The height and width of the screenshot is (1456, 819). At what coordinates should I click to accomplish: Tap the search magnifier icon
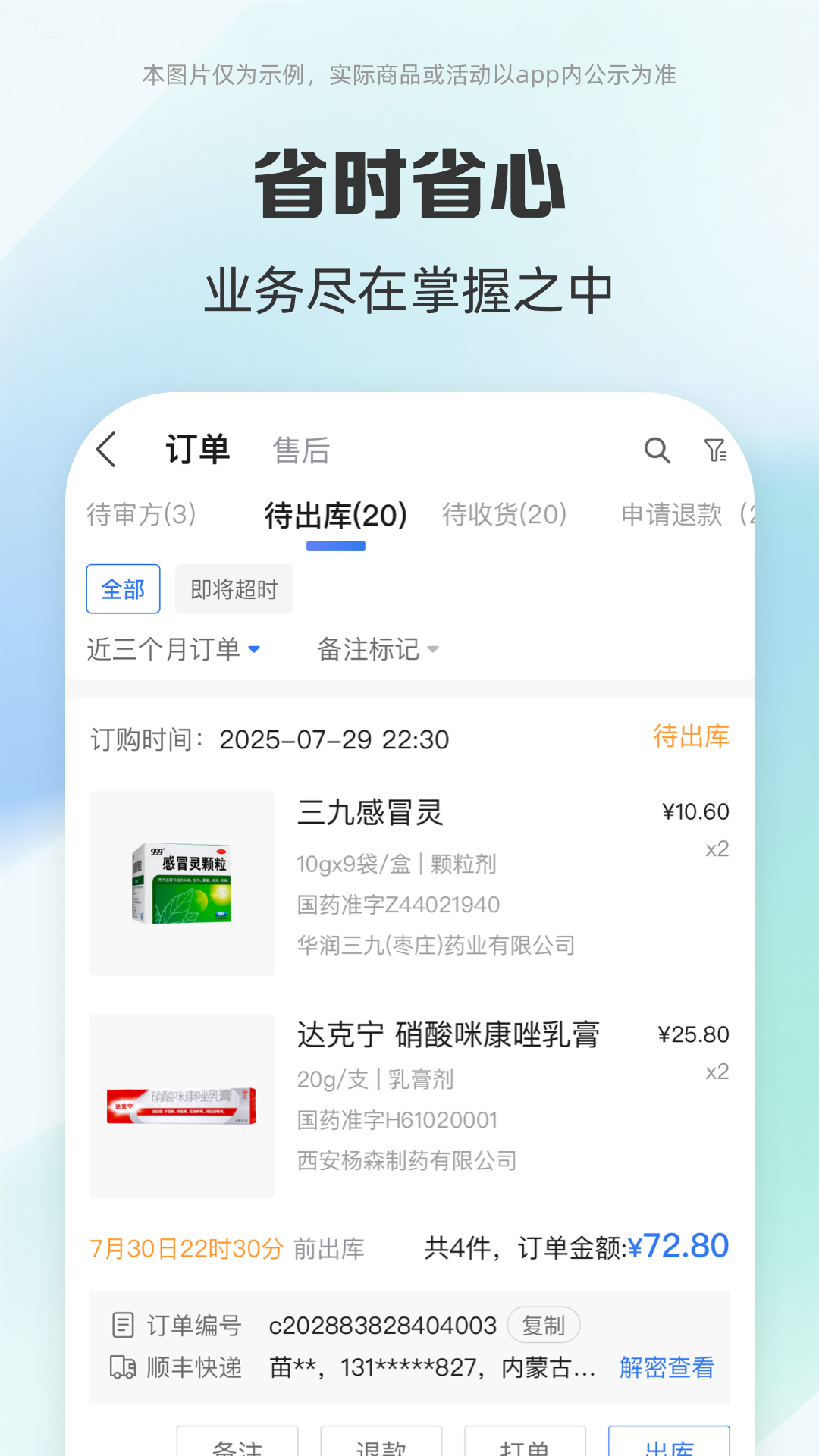[657, 450]
